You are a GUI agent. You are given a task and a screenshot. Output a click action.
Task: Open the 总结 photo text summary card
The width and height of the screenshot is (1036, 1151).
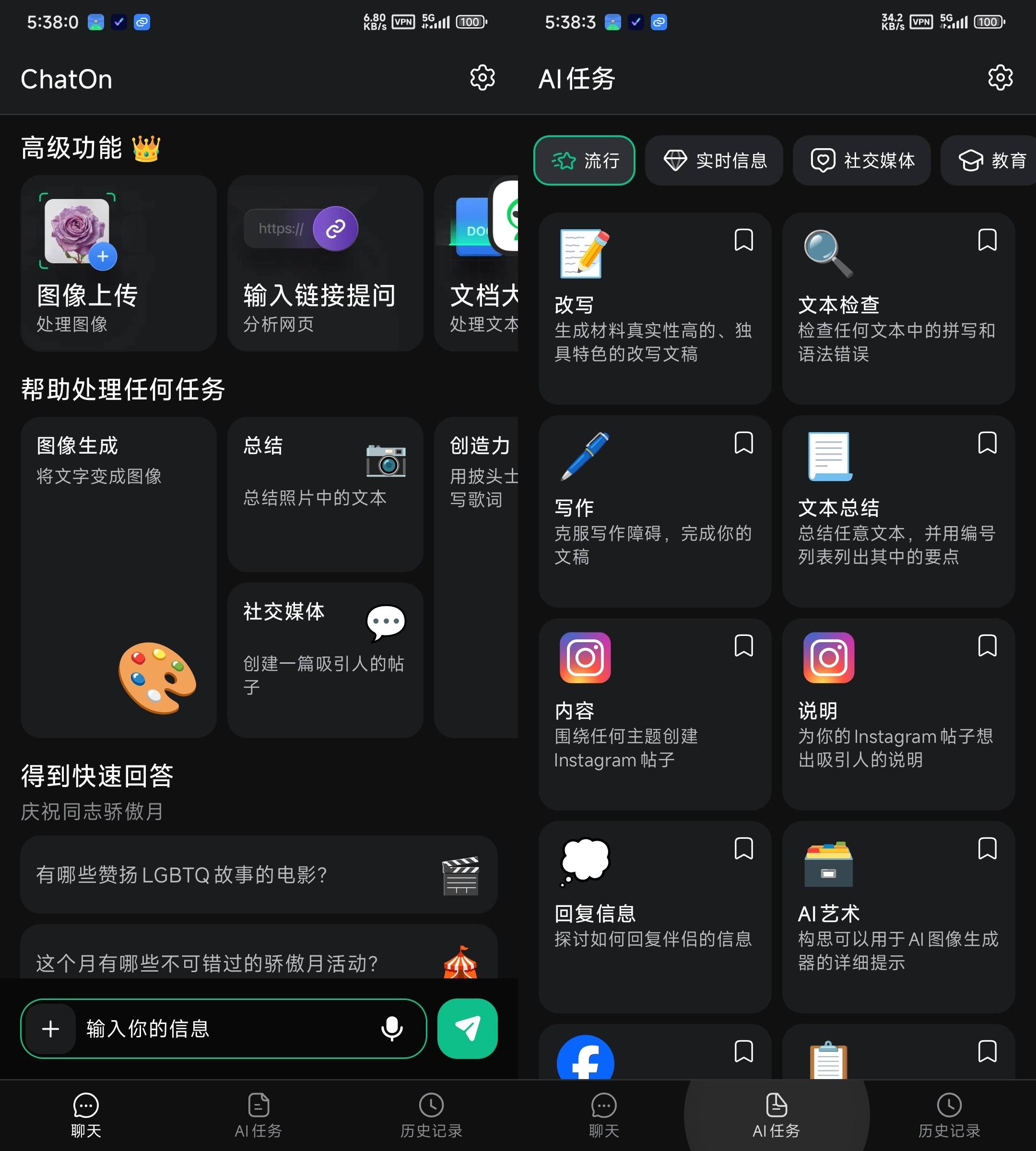pyautogui.click(x=325, y=493)
